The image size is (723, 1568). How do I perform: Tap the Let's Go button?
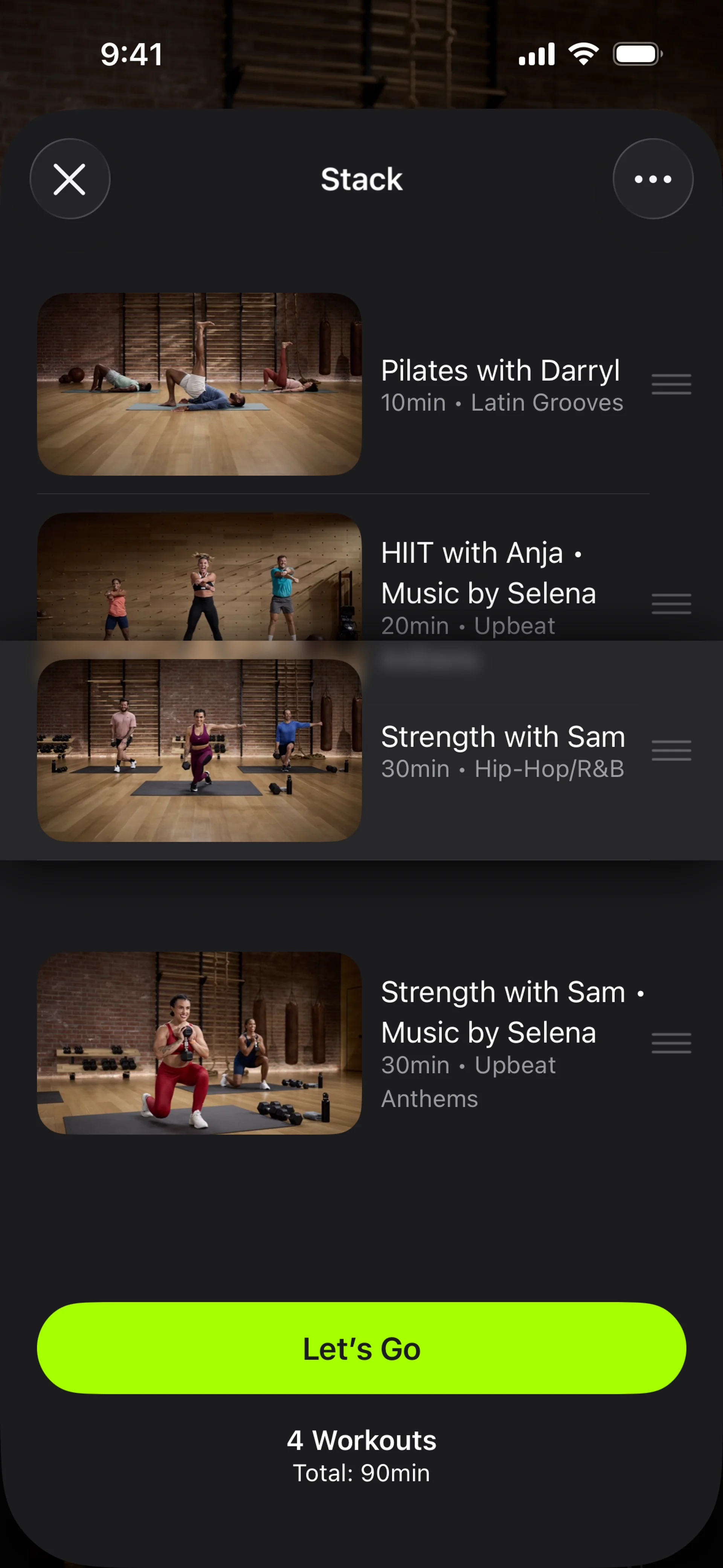point(361,1348)
